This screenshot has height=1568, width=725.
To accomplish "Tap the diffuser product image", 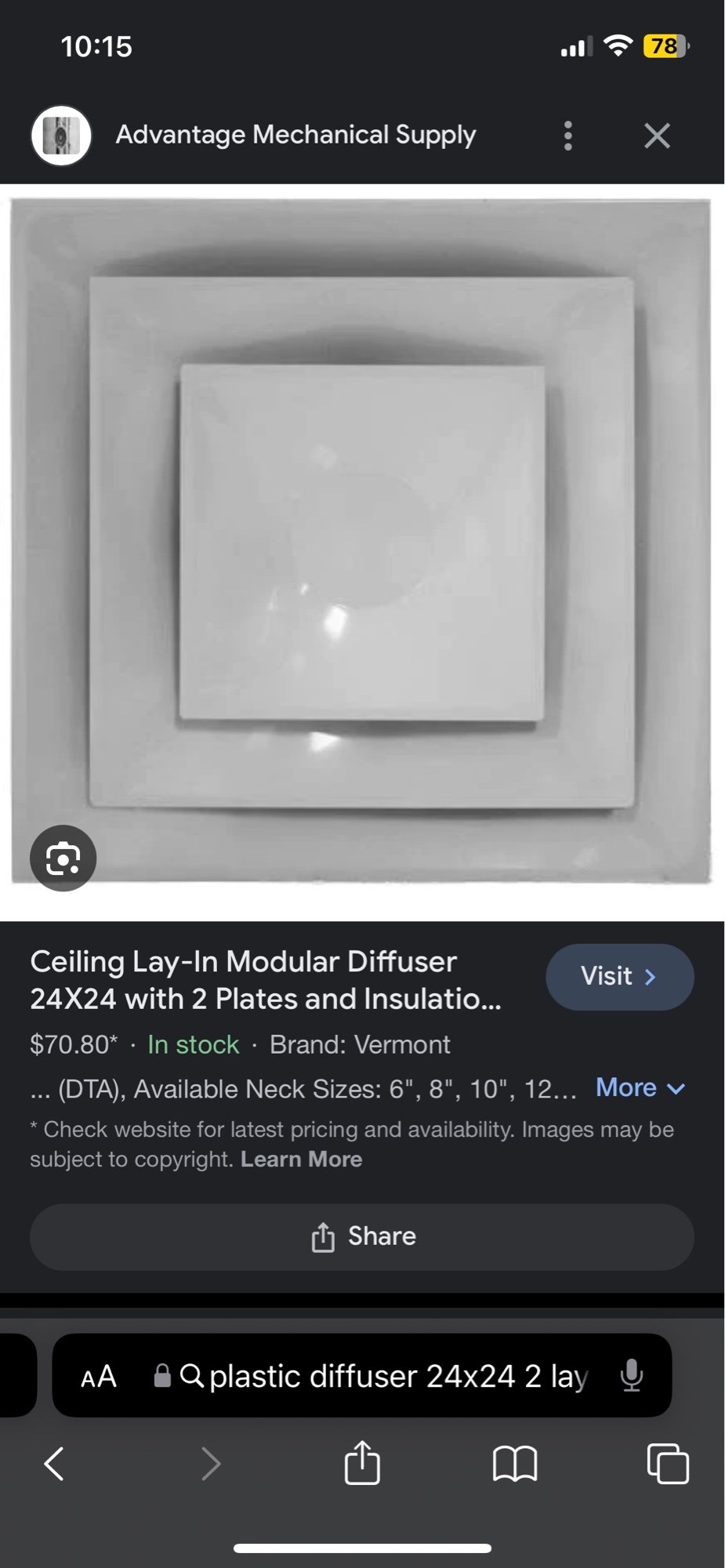I will click(x=362, y=541).
